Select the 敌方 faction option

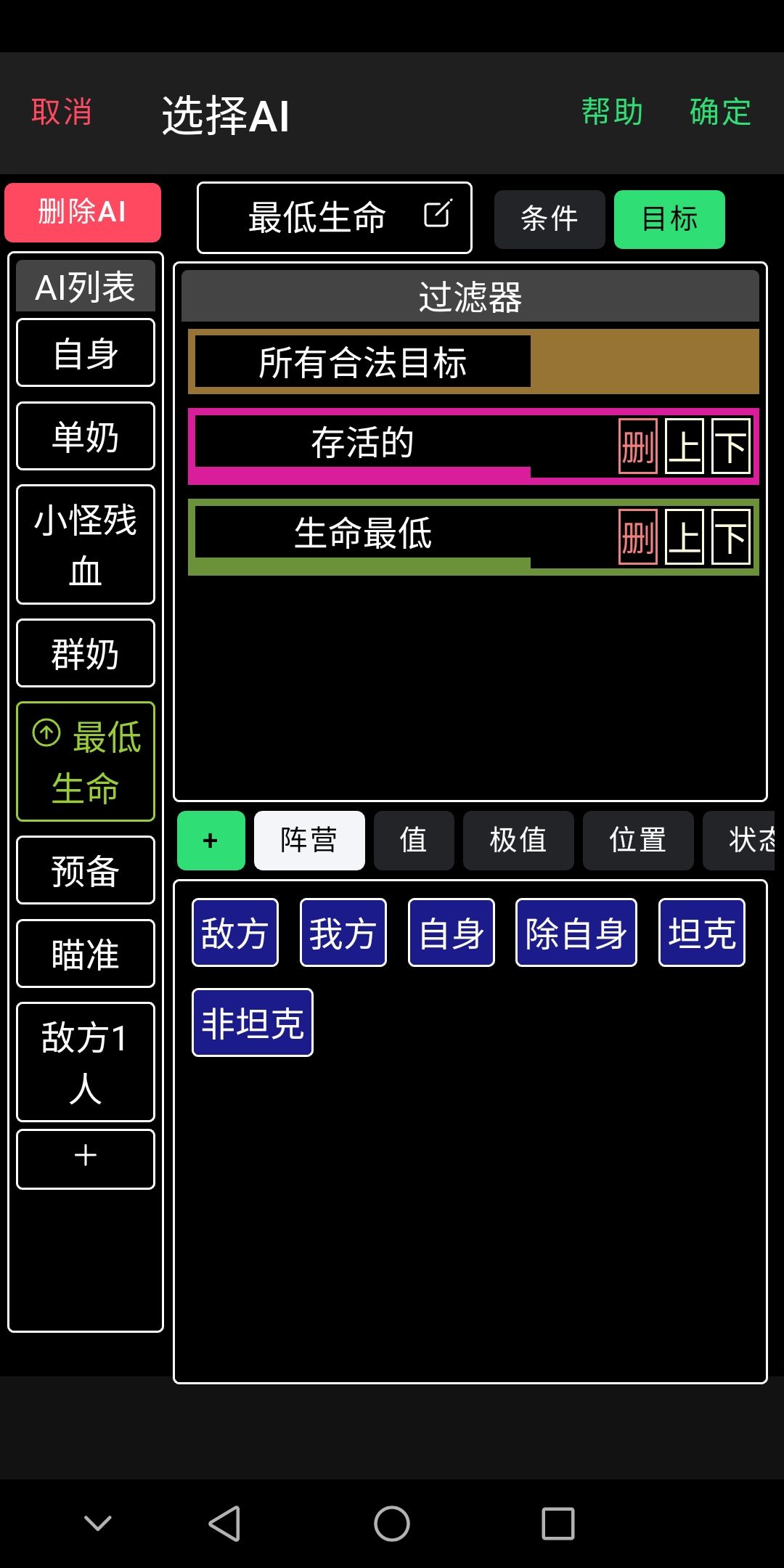click(x=234, y=932)
